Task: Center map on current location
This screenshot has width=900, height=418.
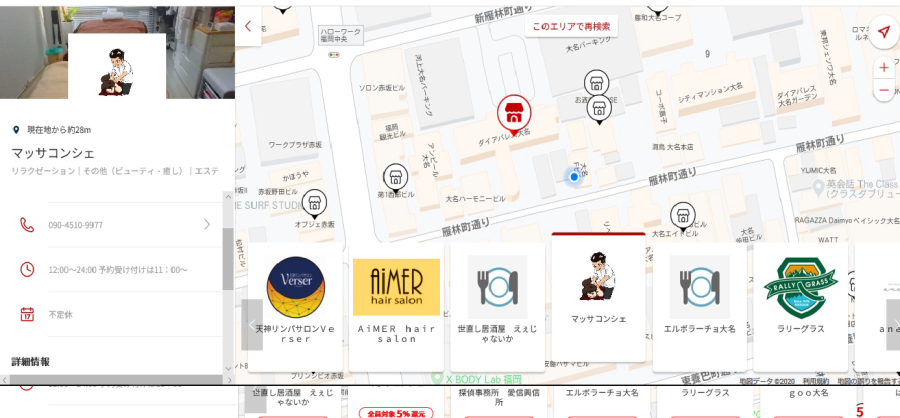Action: [883, 33]
